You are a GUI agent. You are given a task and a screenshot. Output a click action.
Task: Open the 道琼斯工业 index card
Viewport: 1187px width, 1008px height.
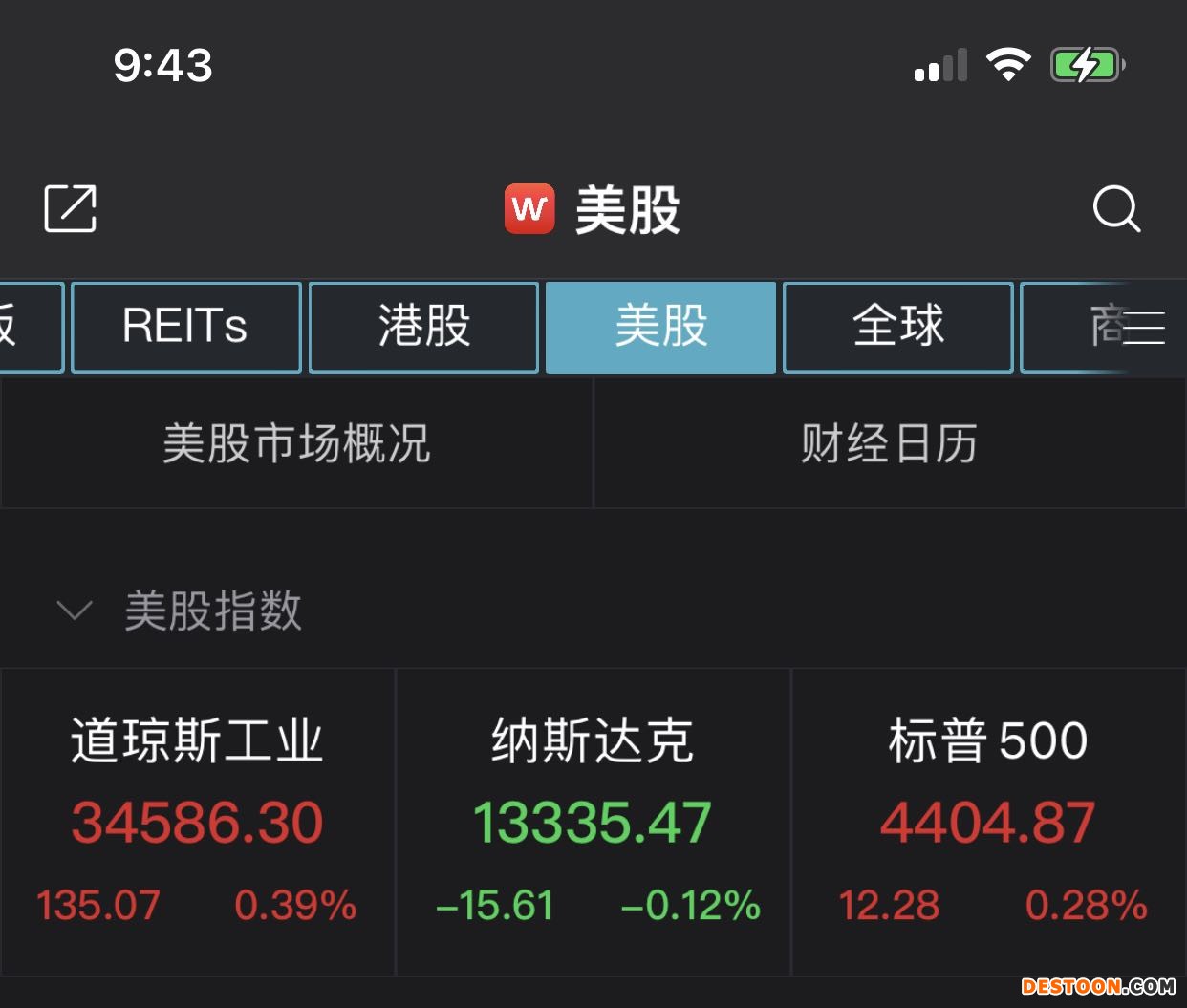click(x=197, y=822)
